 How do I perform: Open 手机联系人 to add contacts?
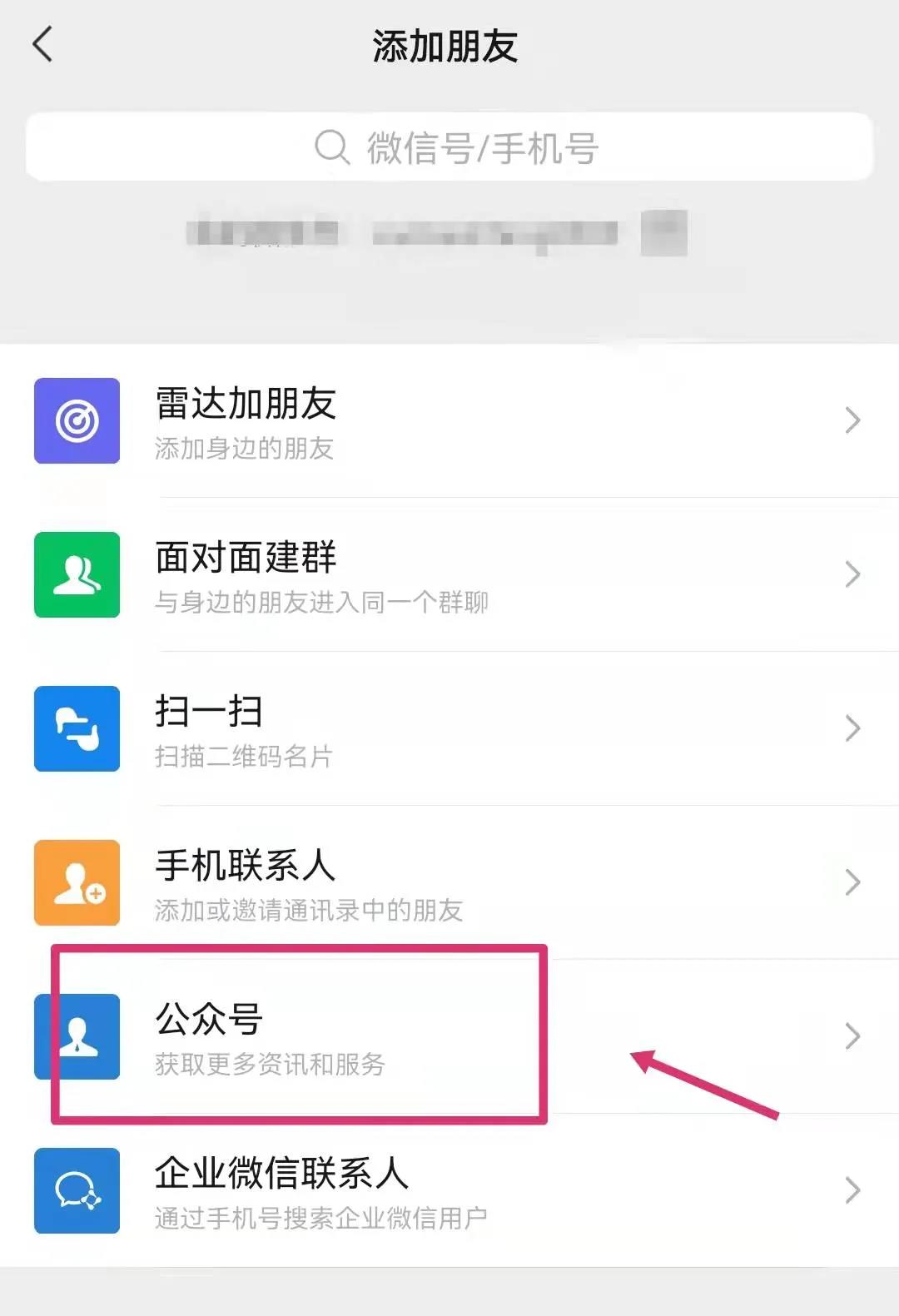pos(449,883)
